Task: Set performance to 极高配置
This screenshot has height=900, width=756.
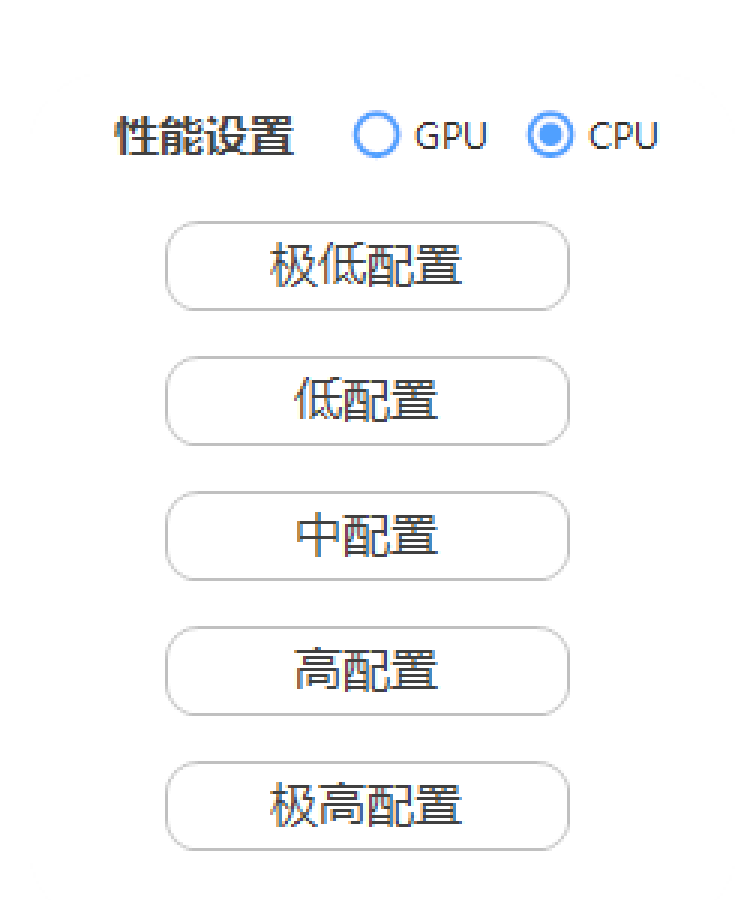Action: (x=367, y=806)
